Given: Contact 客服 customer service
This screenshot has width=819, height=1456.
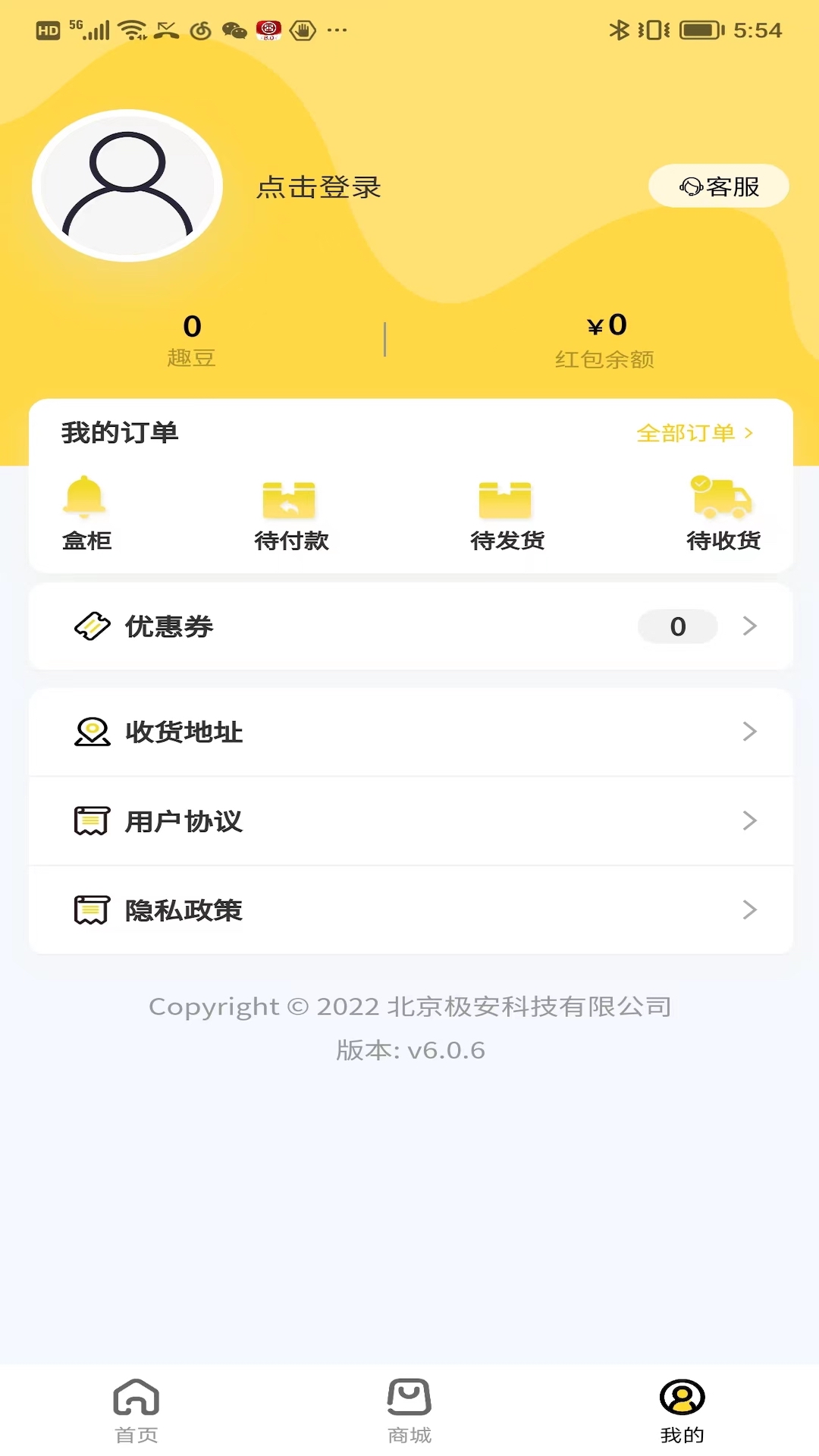Looking at the screenshot, I should 719,186.
